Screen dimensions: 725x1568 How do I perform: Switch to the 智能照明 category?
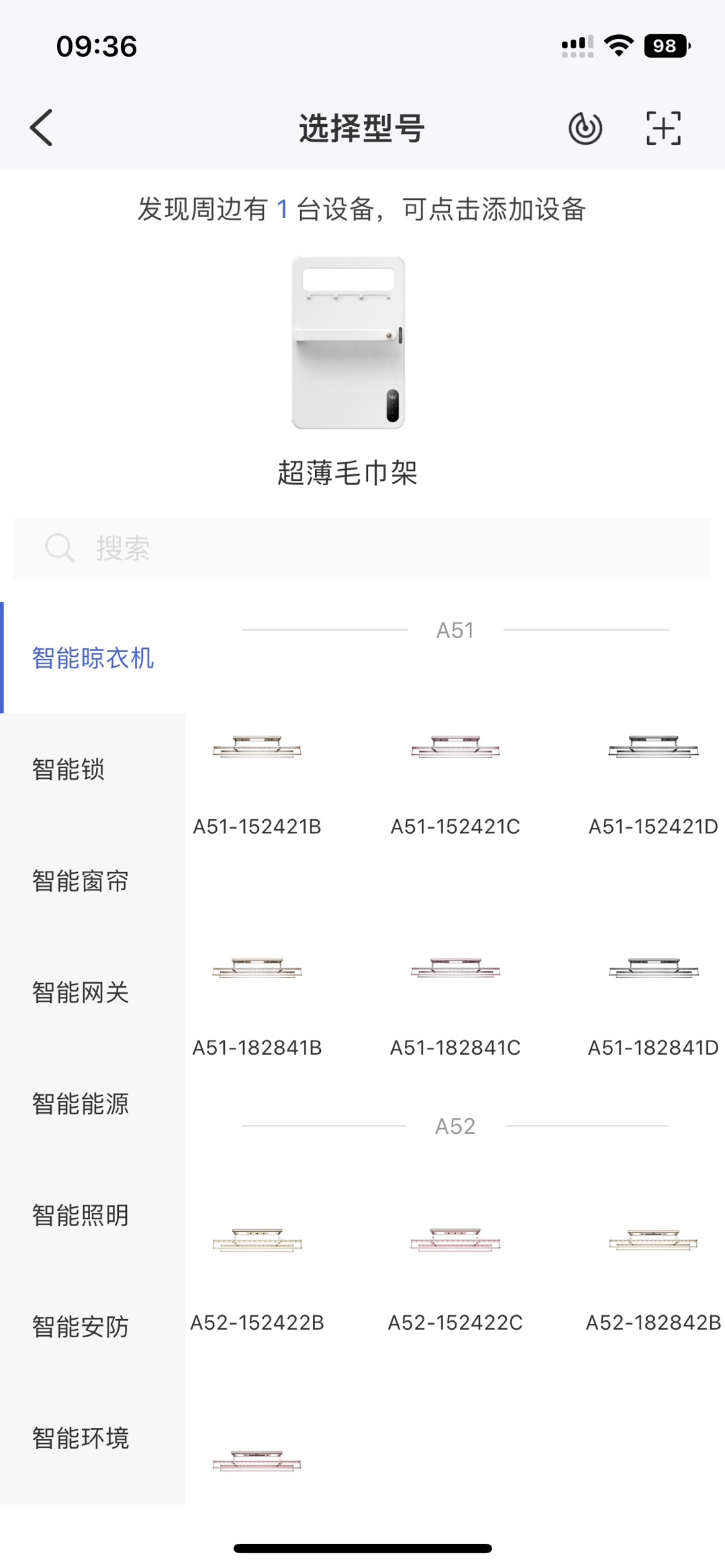click(x=93, y=1214)
